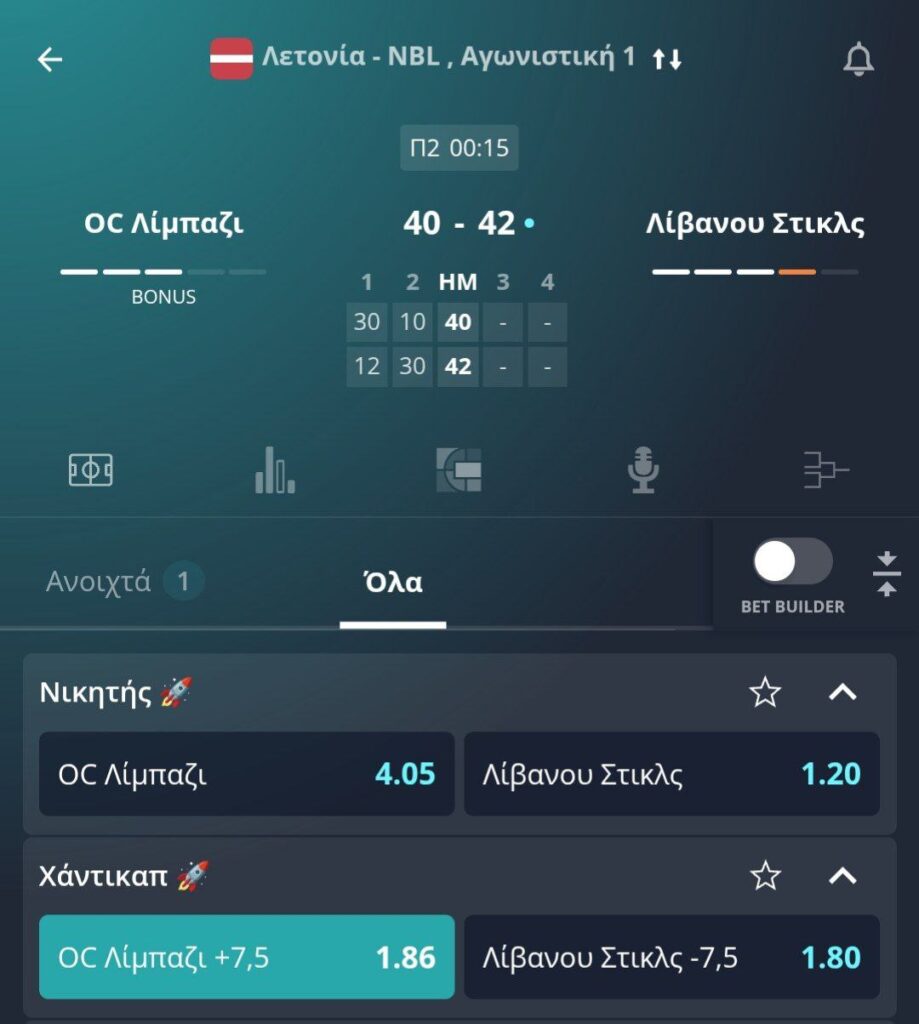Open the microphone commentary icon
This screenshot has height=1024, width=919.
pos(643,470)
